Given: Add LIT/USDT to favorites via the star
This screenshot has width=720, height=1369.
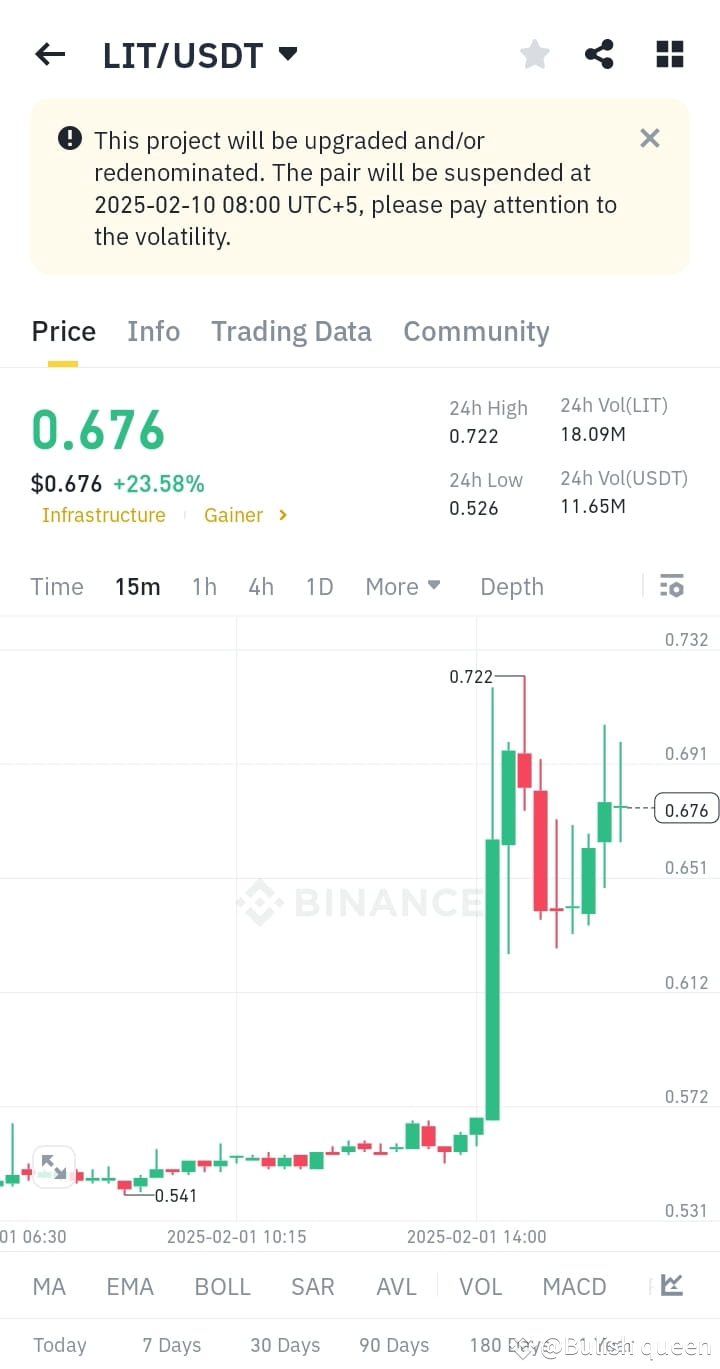Looking at the screenshot, I should click(534, 54).
